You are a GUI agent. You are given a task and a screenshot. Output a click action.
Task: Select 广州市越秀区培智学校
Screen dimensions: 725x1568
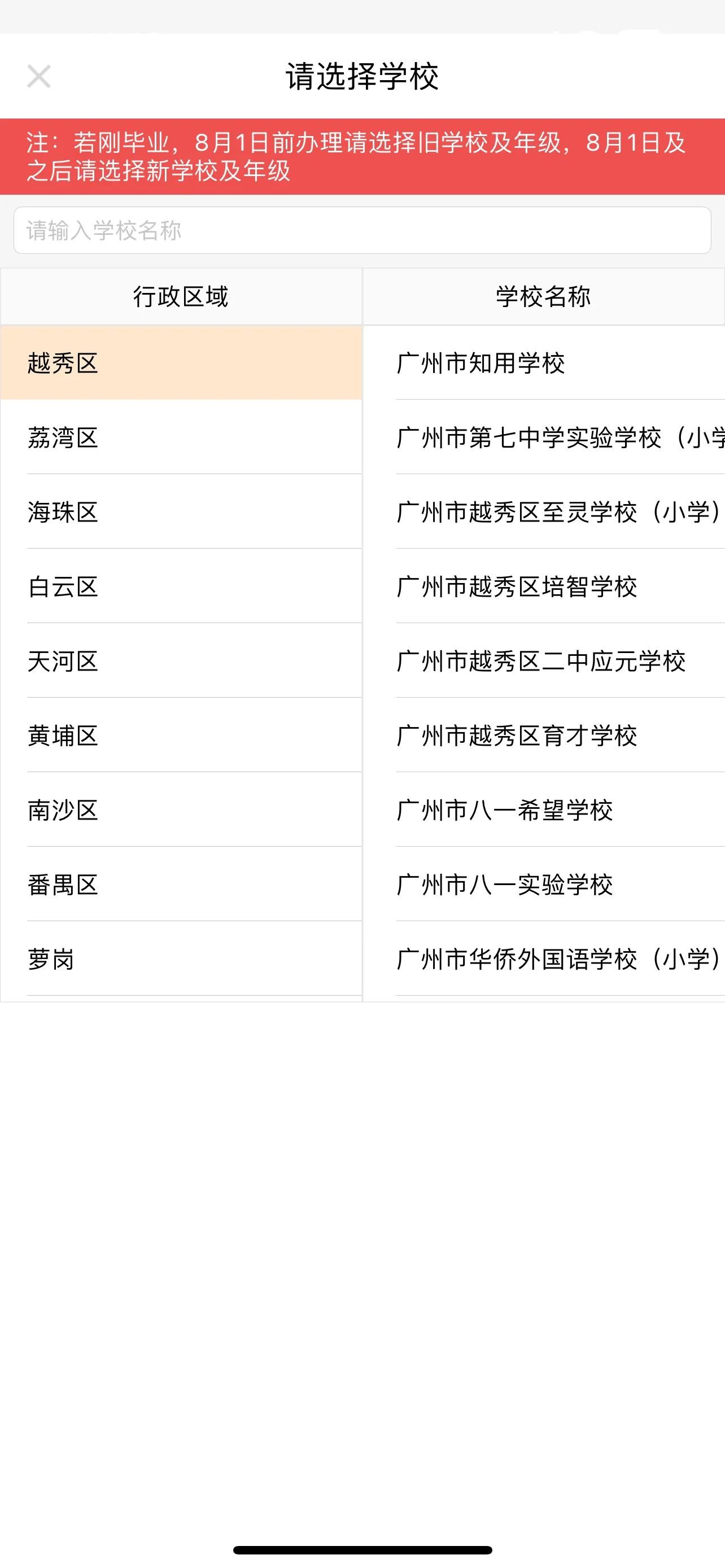click(544, 586)
